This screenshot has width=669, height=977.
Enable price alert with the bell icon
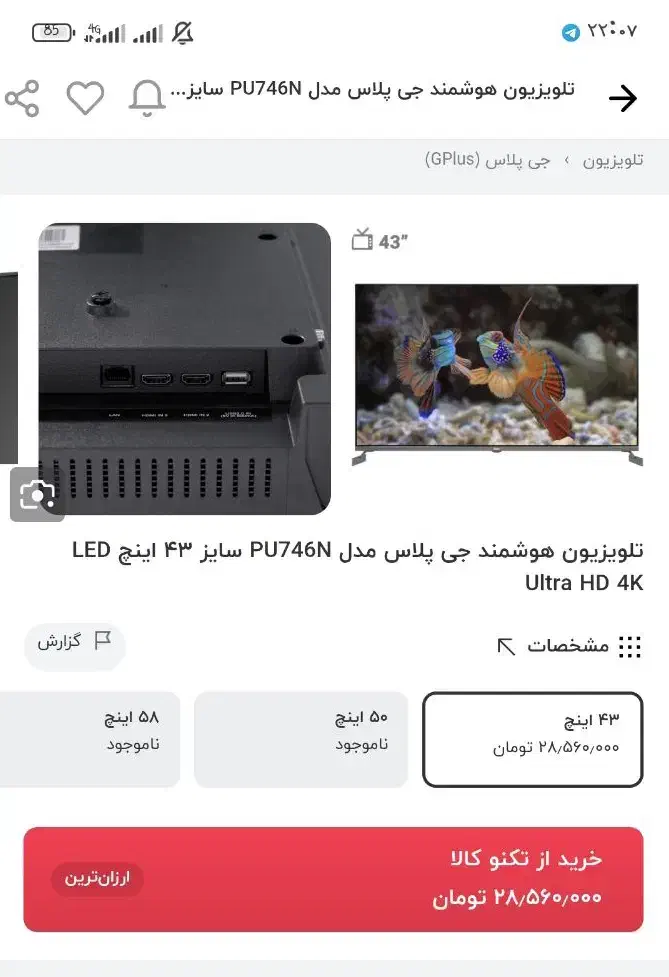pos(147,98)
